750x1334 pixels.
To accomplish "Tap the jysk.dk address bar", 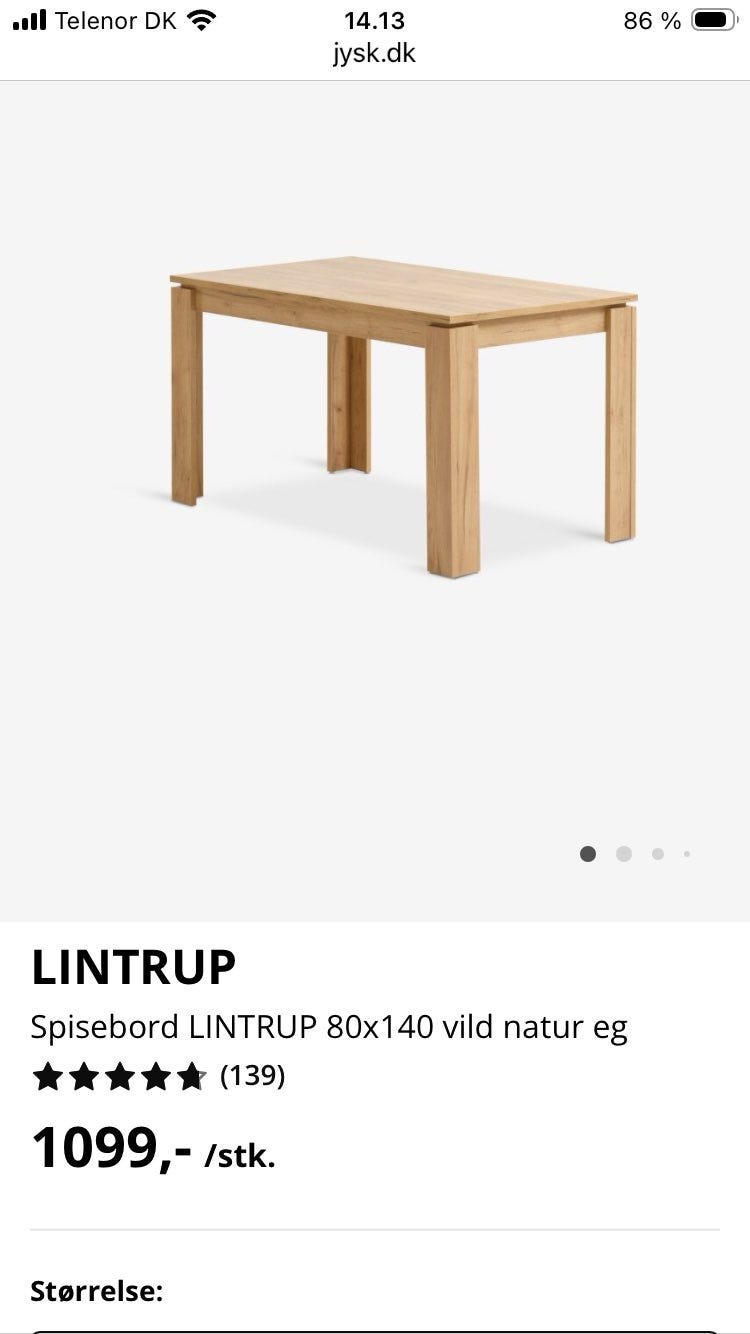I will (374, 54).
